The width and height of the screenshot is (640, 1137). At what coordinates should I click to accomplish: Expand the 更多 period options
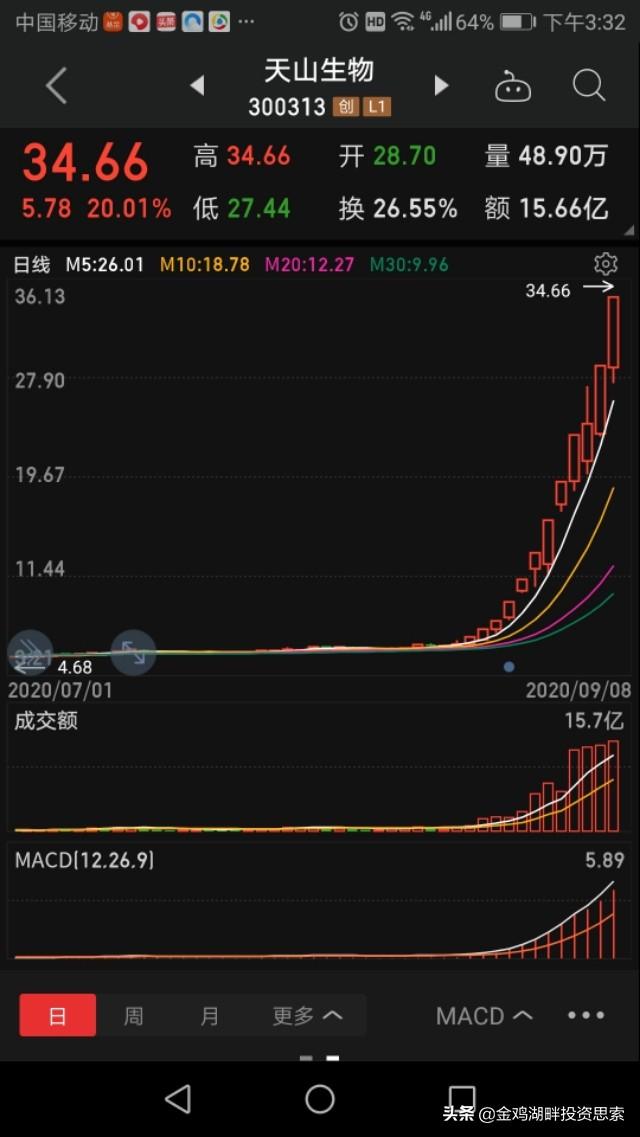(x=307, y=1016)
